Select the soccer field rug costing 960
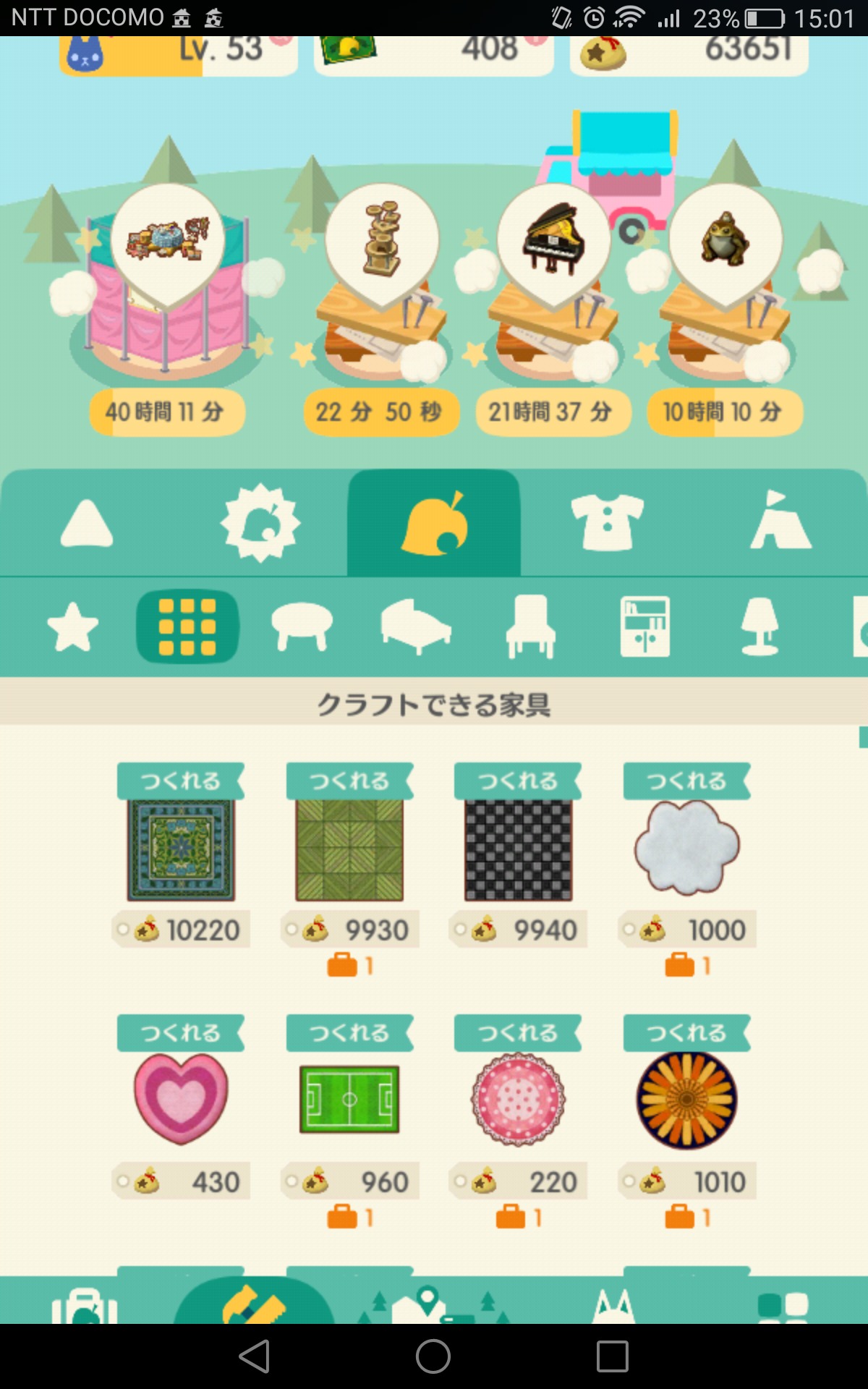 click(x=349, y=1100)
